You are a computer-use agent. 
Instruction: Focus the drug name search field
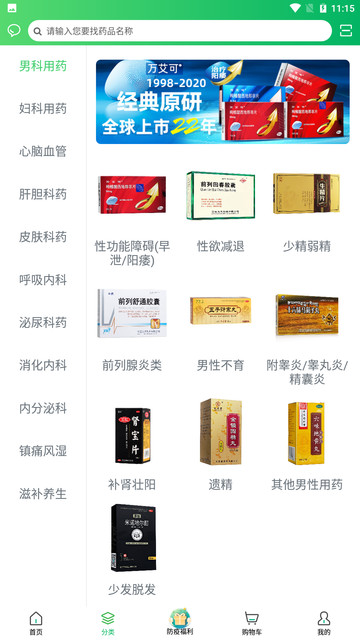(180, 31)
